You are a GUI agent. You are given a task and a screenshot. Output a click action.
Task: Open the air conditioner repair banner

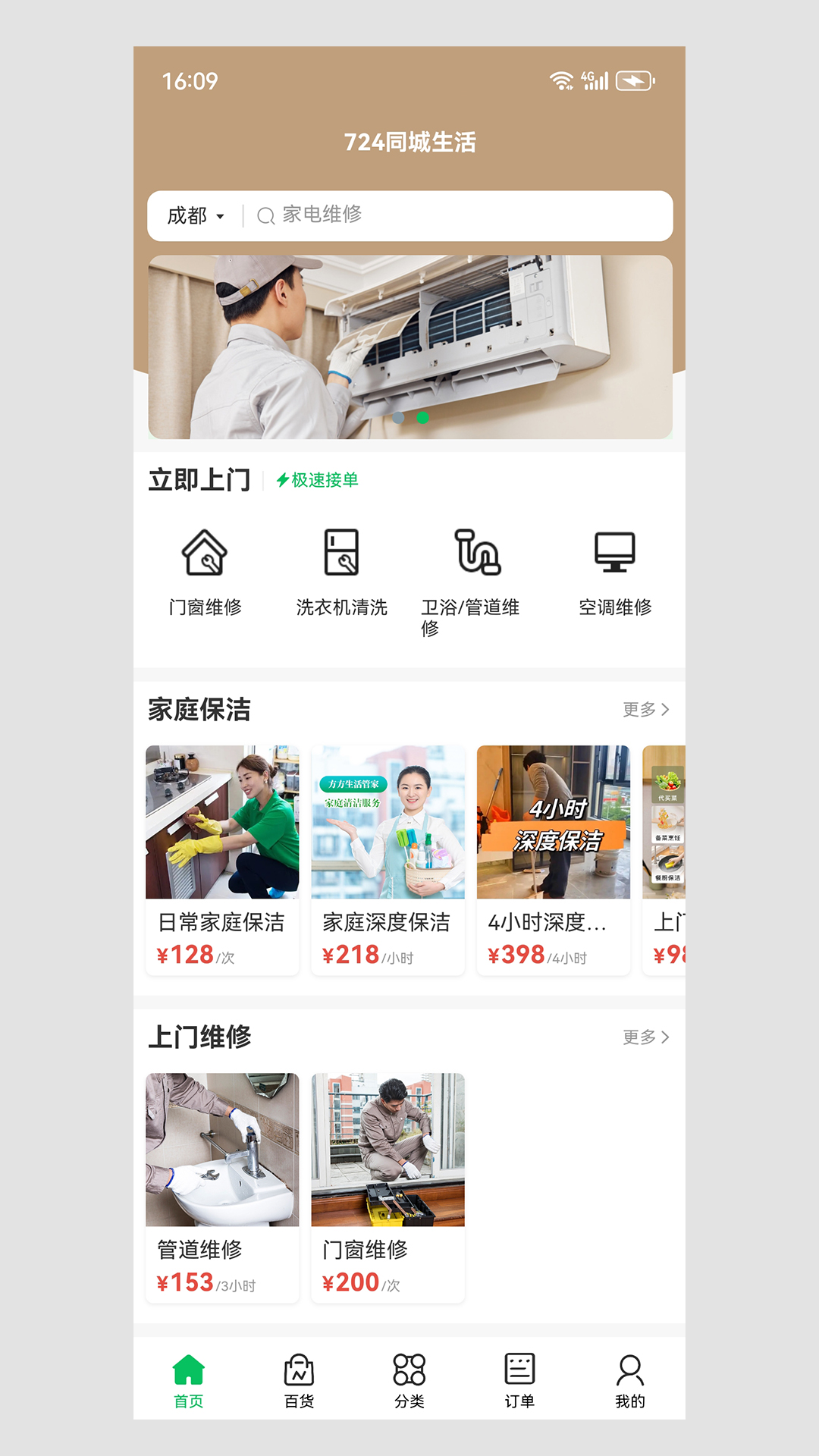tap(410, 347)
